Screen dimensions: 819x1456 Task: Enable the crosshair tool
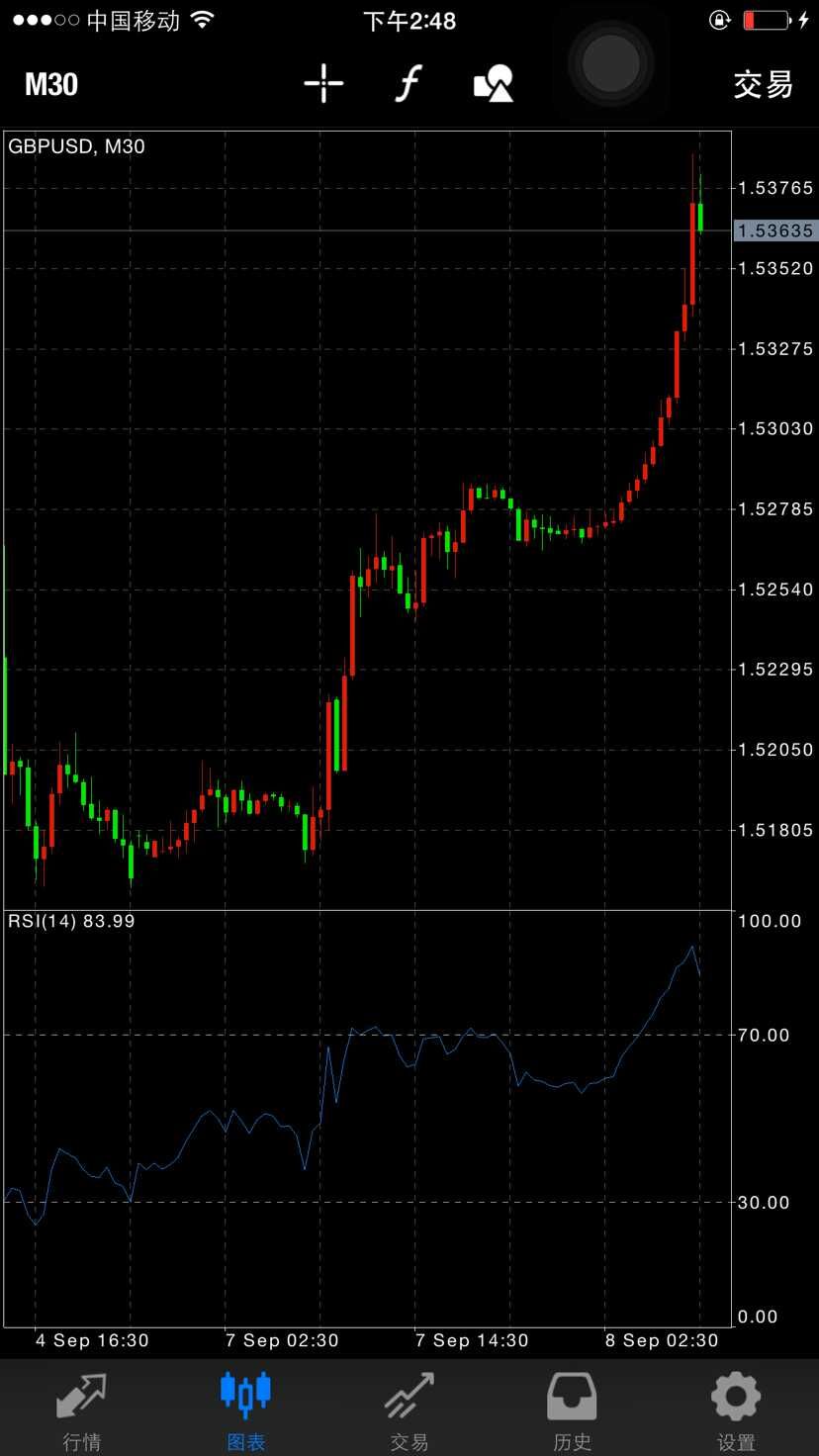(x=323, y=84)
